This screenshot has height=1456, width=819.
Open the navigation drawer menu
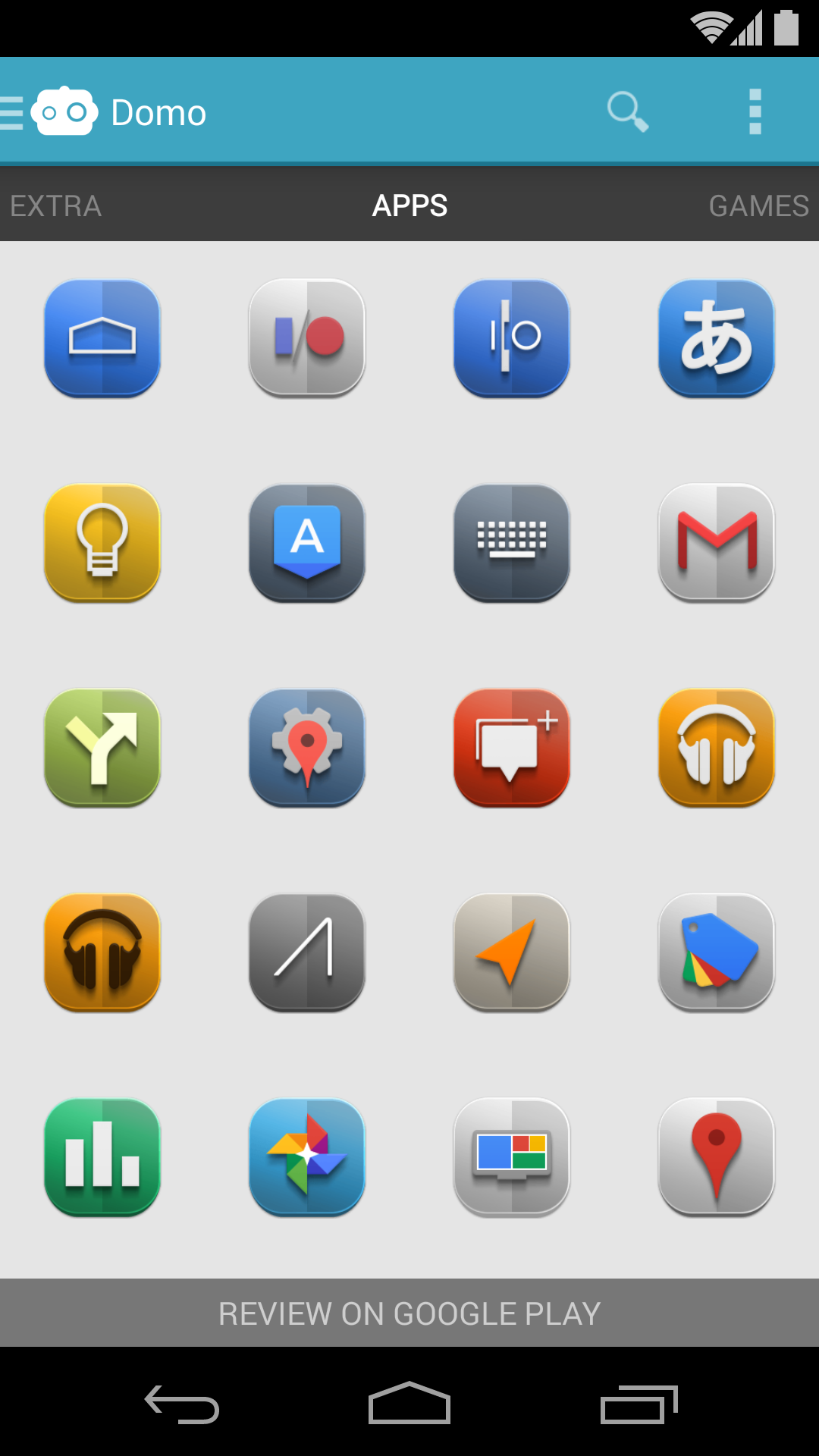tap(15, 112)
